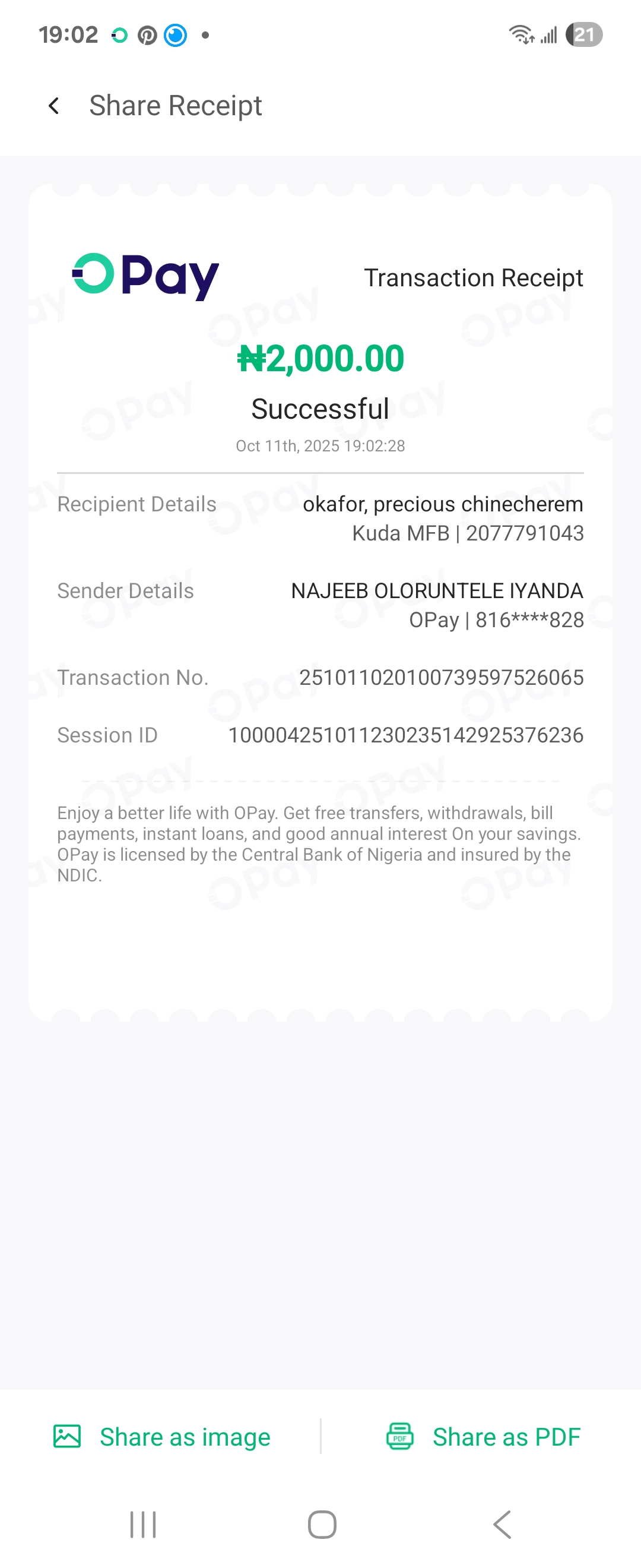Viewport: 641px width, 1568px height.
Task: Share the receipt as image
Action: tap(162, 1437)
